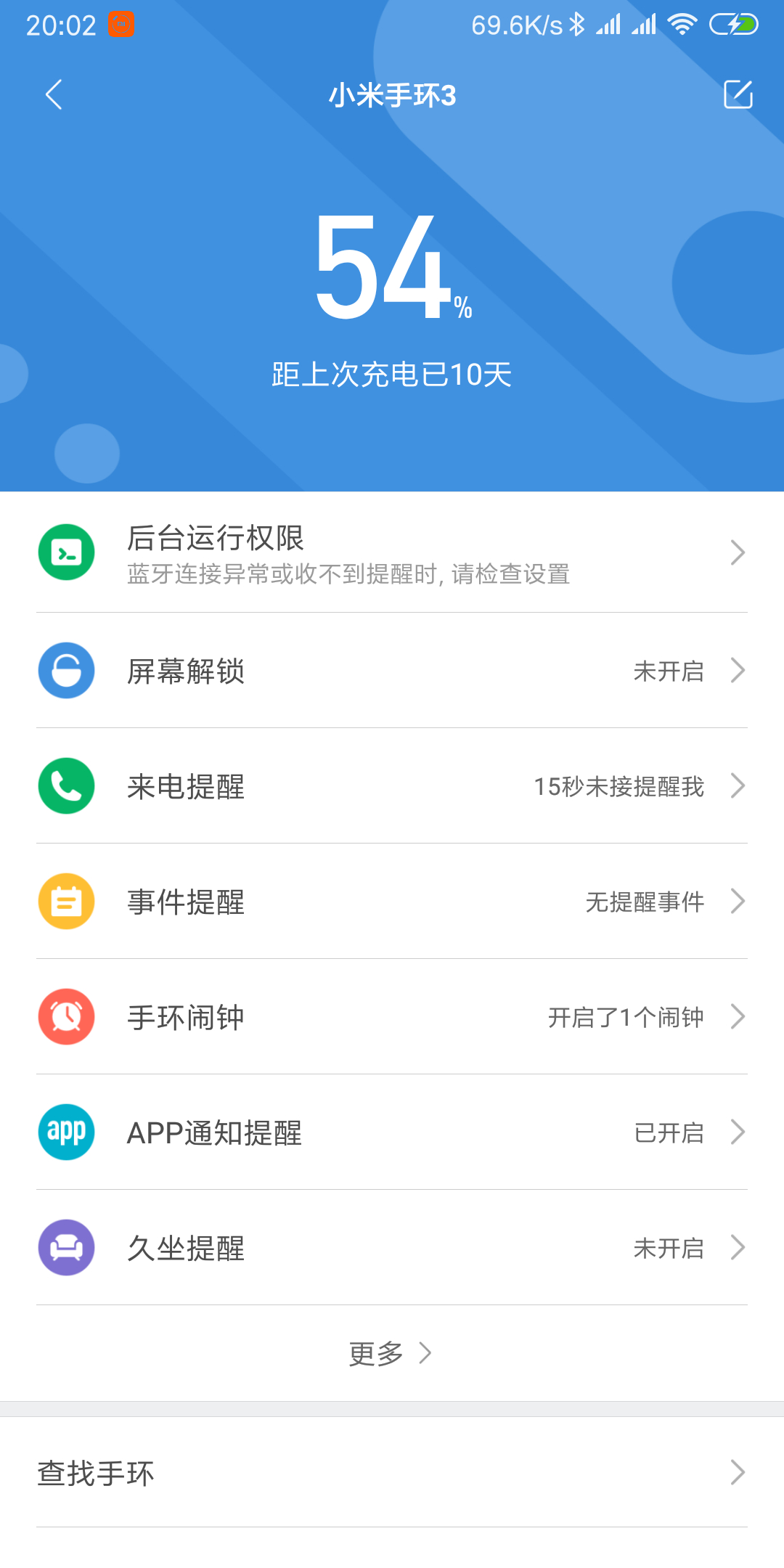Tap 更多 to see more options

tap(391, 1353)
